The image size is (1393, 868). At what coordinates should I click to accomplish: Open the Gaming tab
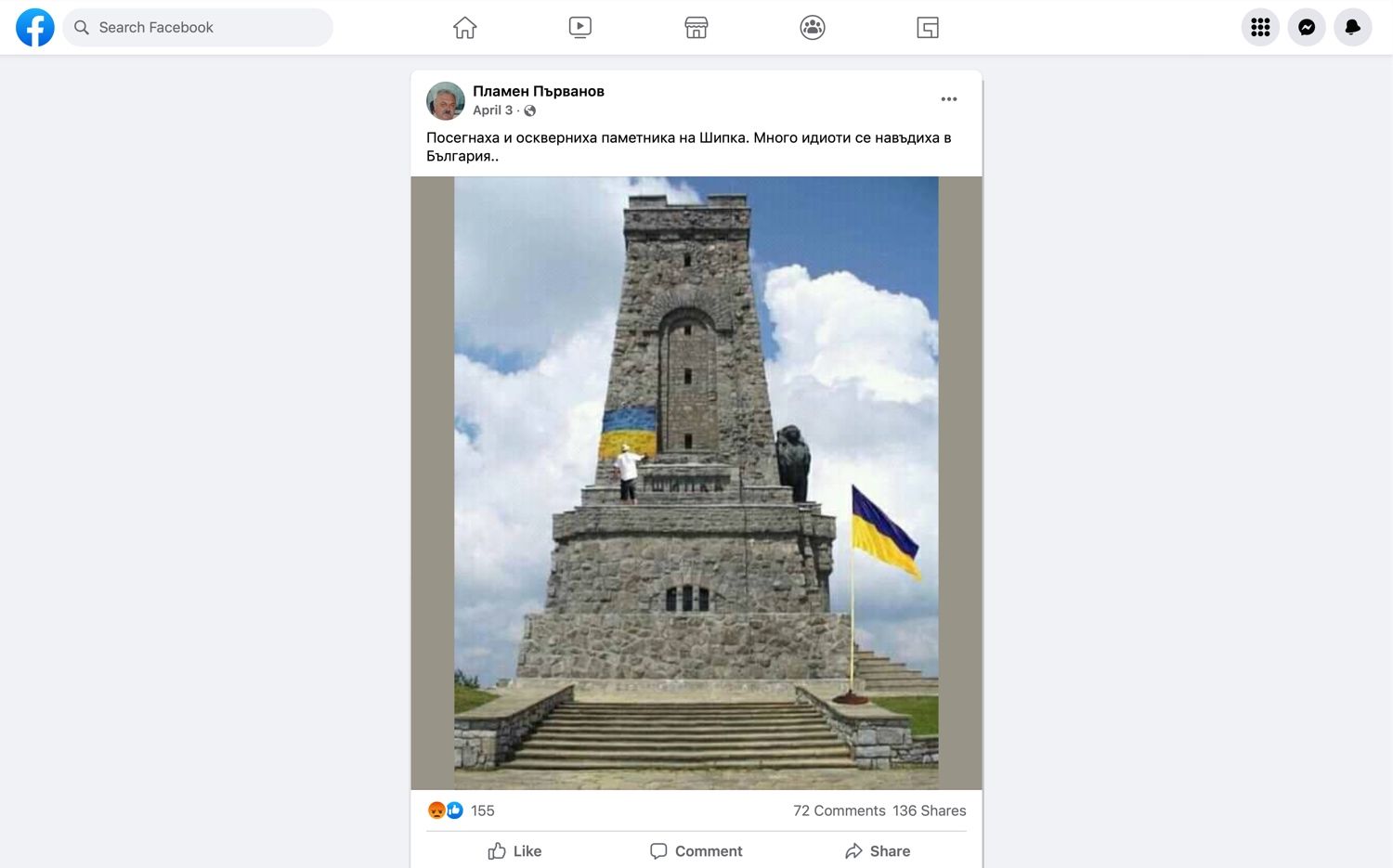928,28
